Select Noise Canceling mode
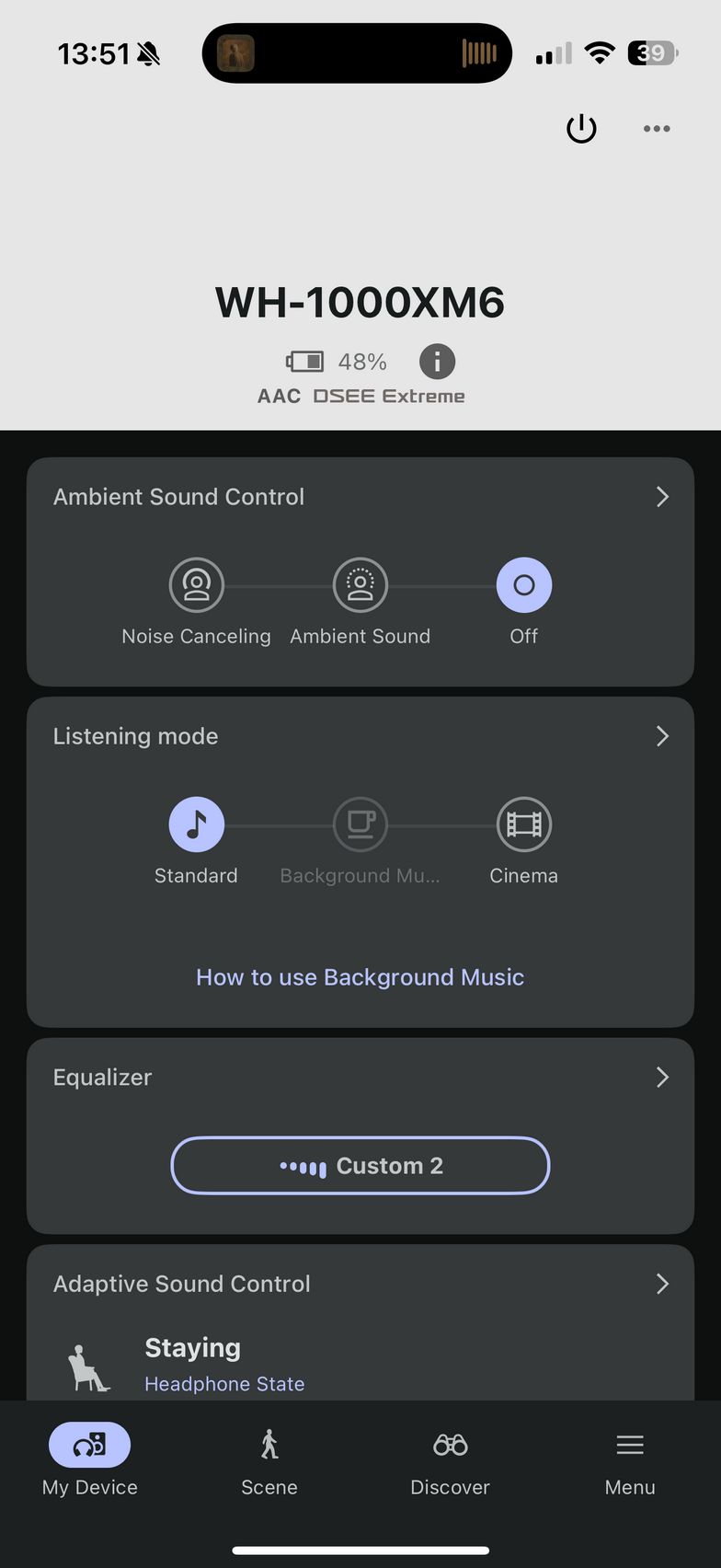Viewport: 721px width, 1568px height. tap(197, 585)
